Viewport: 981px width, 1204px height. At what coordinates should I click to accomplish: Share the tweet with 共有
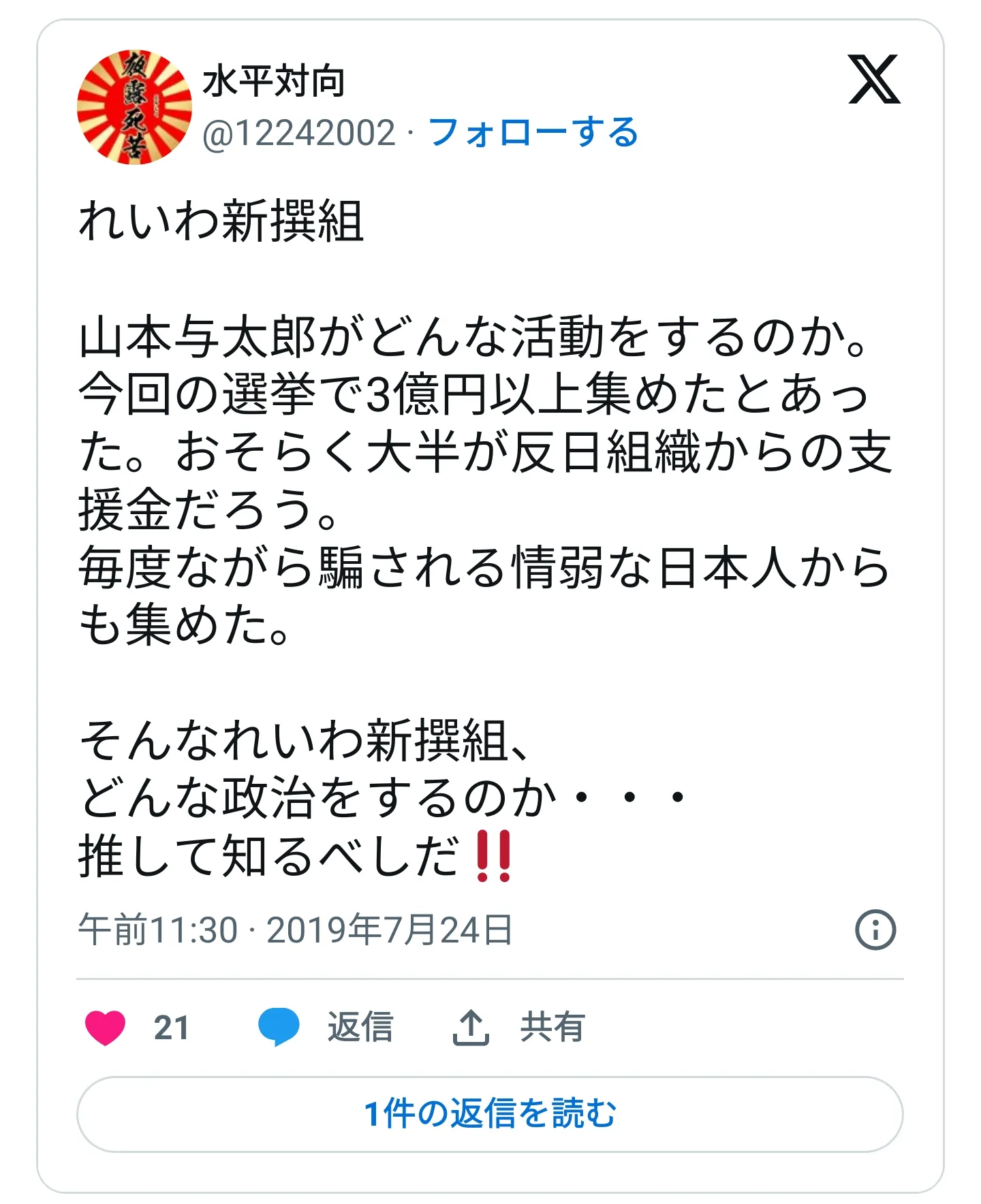tap(519, 1027)
